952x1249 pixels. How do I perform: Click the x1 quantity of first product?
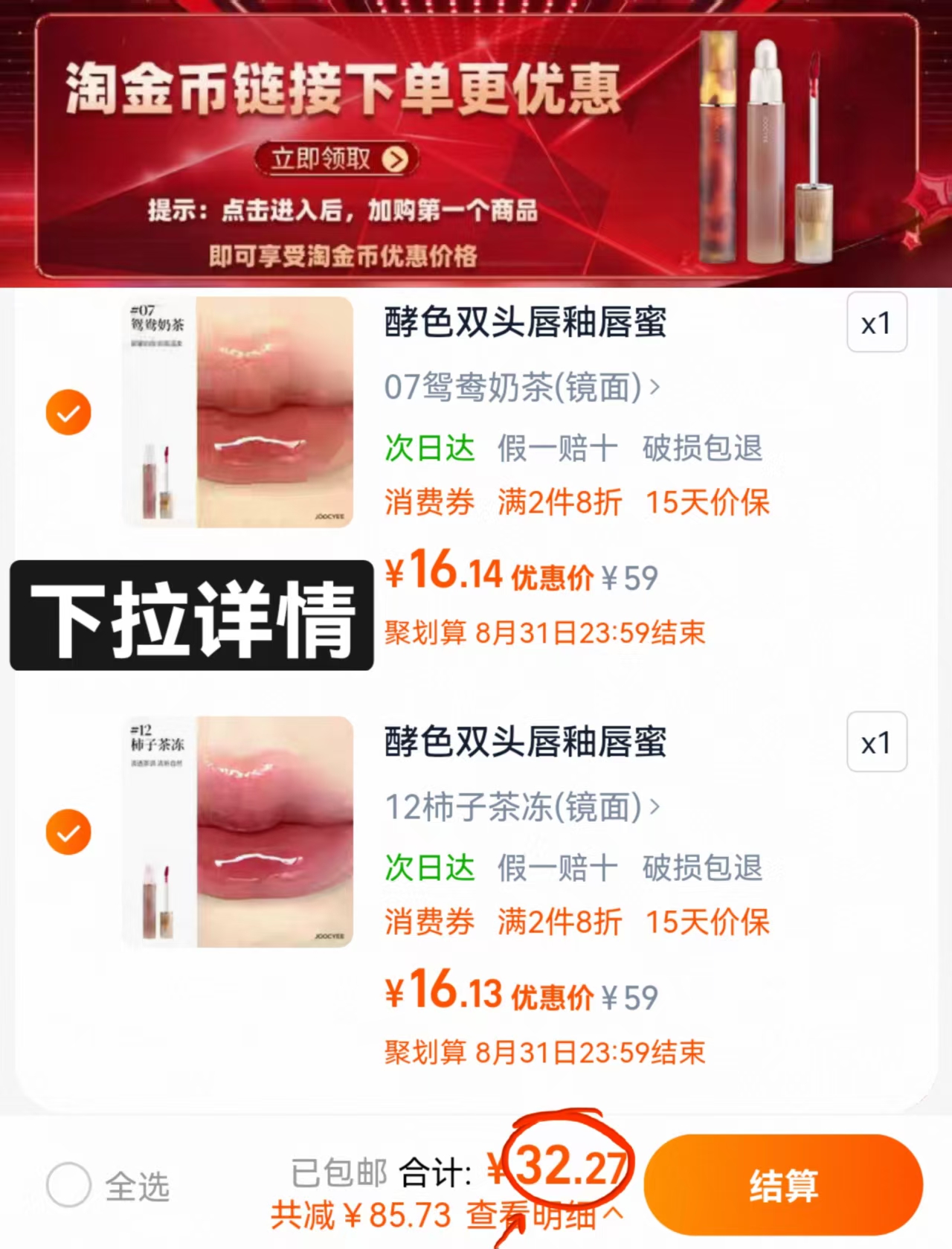(875, 324)
